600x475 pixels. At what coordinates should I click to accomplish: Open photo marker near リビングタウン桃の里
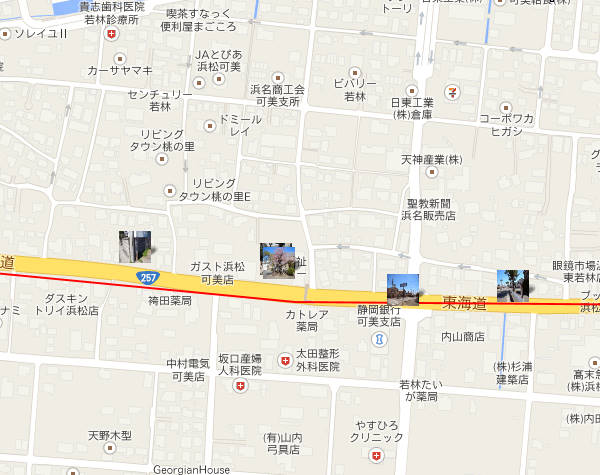134,246
